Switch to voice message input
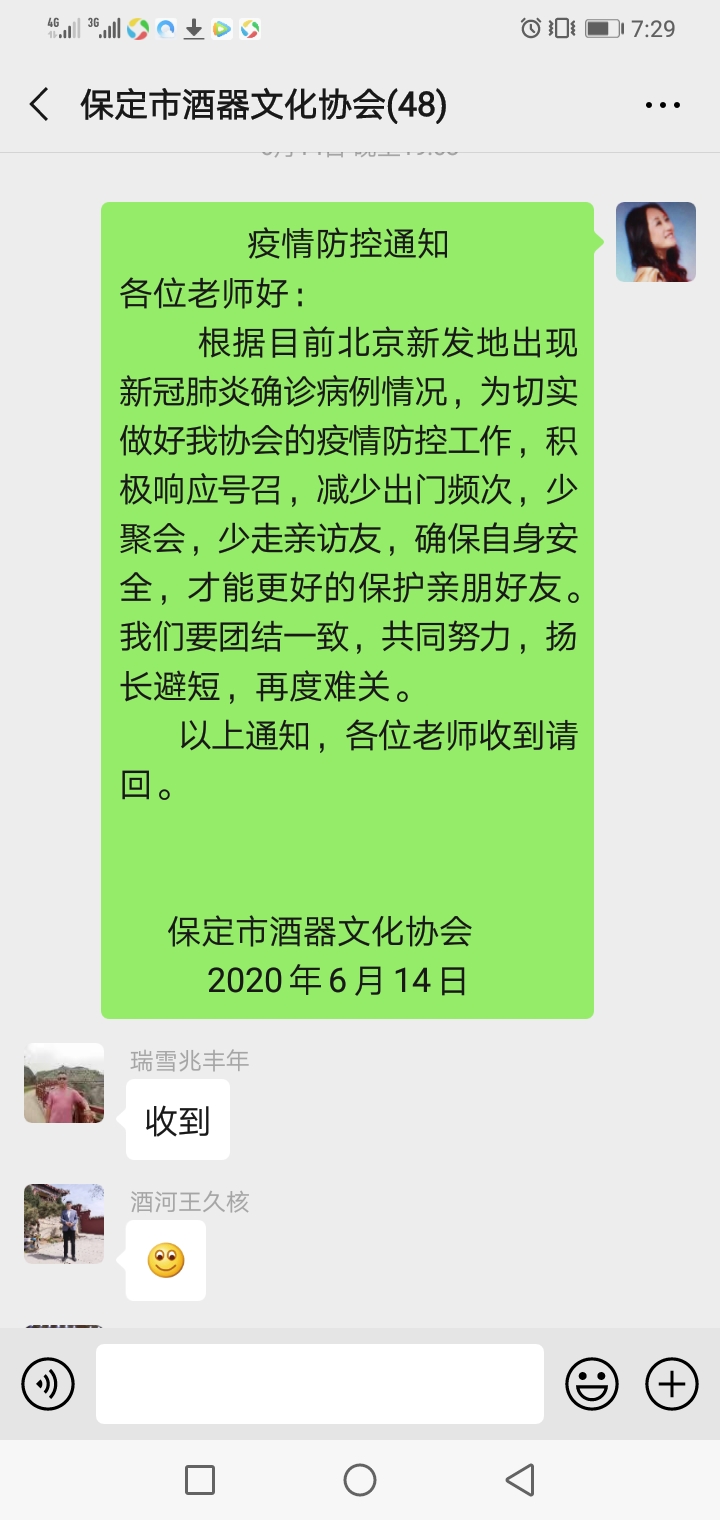 48,1384
